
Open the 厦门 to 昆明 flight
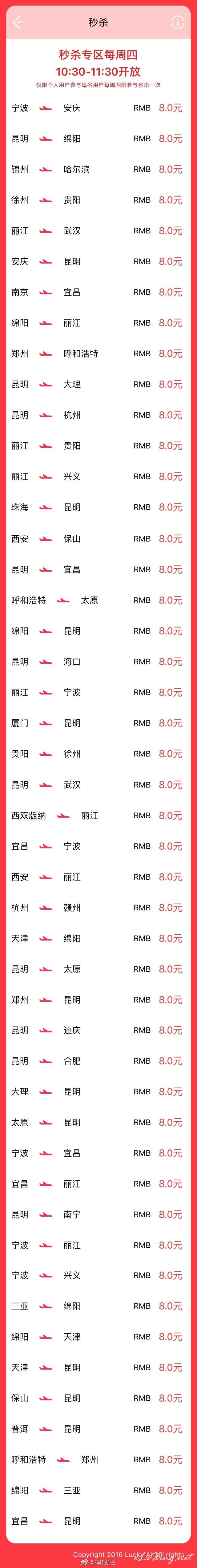(x=98, y=723)
